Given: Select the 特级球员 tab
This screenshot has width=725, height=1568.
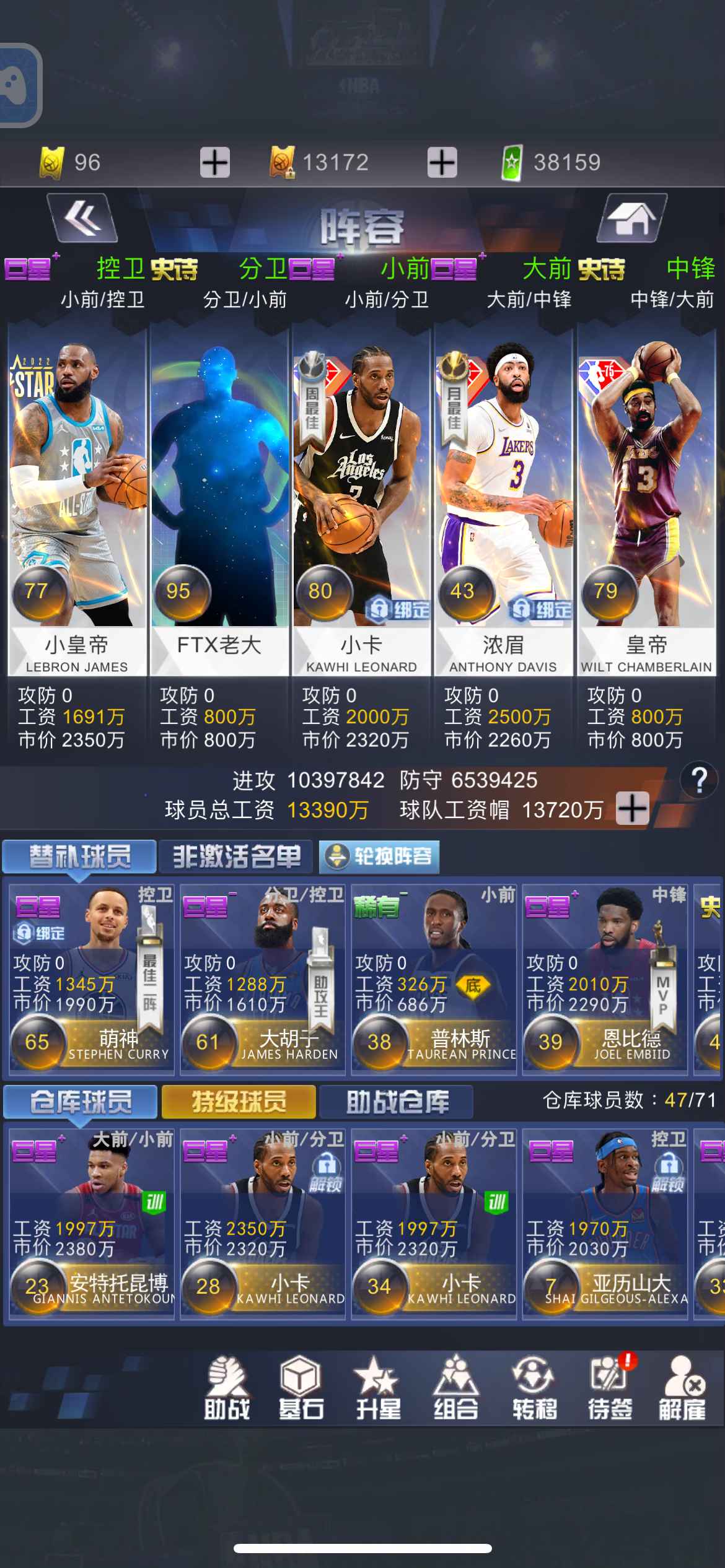Looking at the screenshot, I should (x=239, y=1102).
